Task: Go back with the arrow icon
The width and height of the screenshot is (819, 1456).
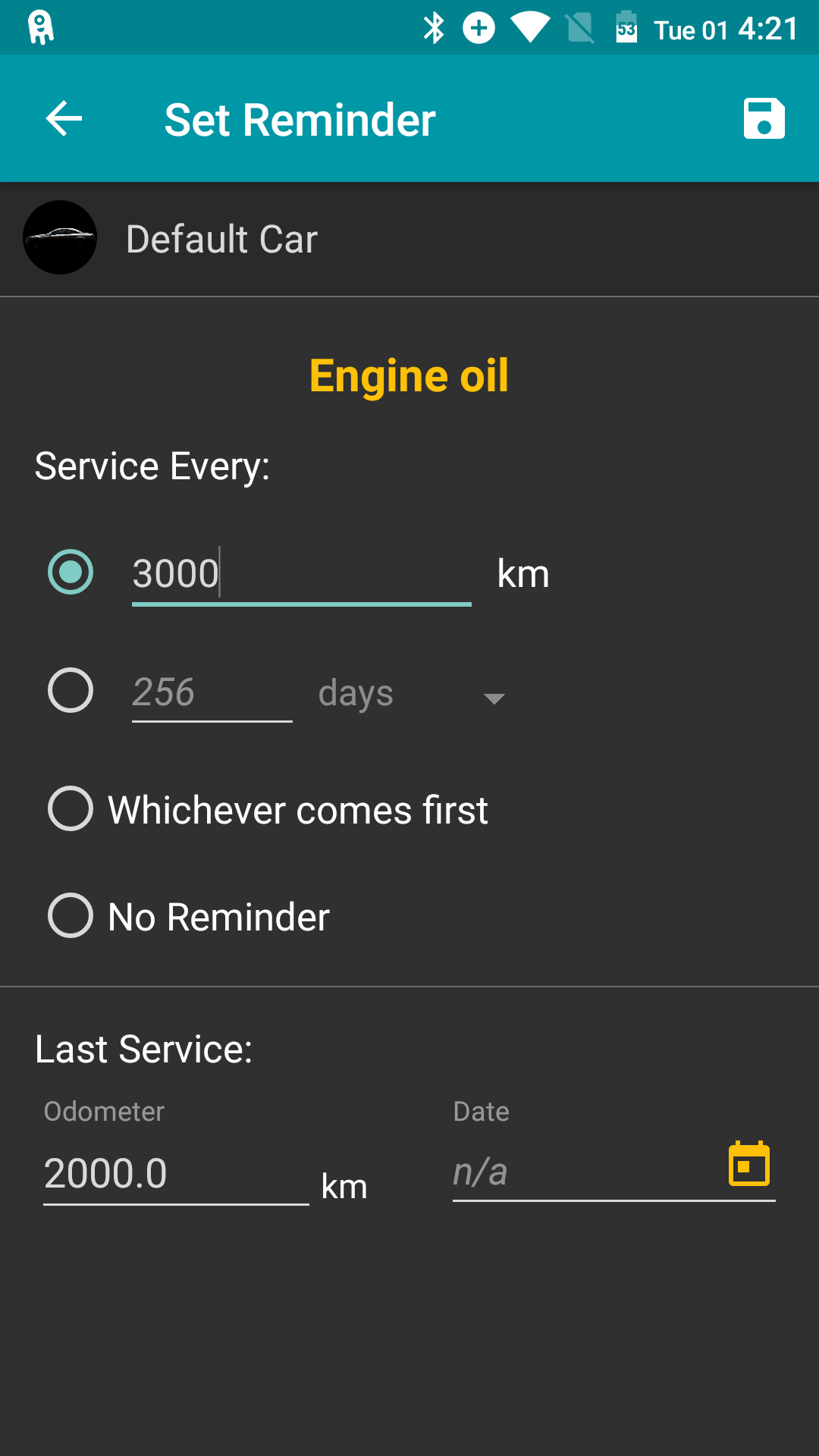Action: coord(64,119)
